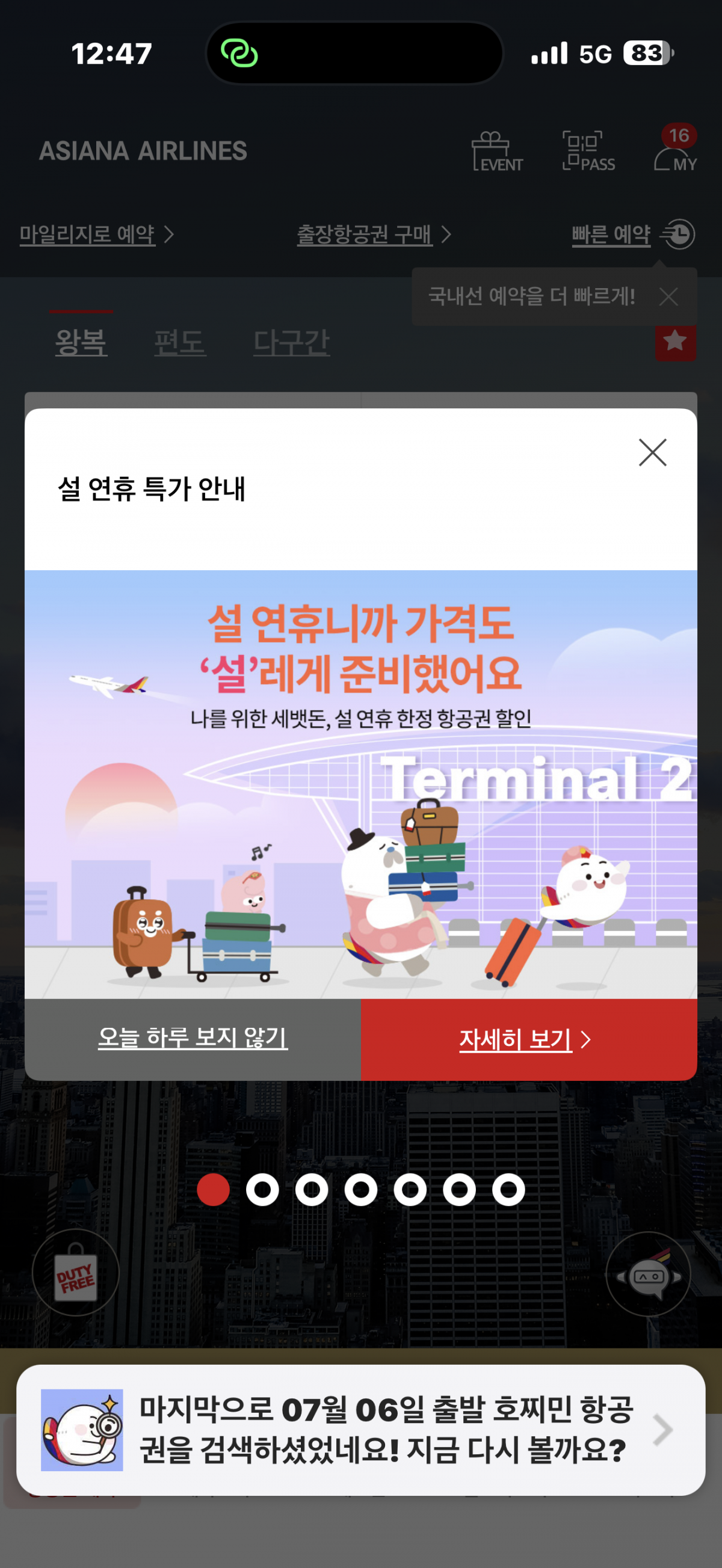Image resolution: width=722 pixels, height=1568 pixels.
Task: Open the chatbot assistant button
Action: tap(648, 1274)
